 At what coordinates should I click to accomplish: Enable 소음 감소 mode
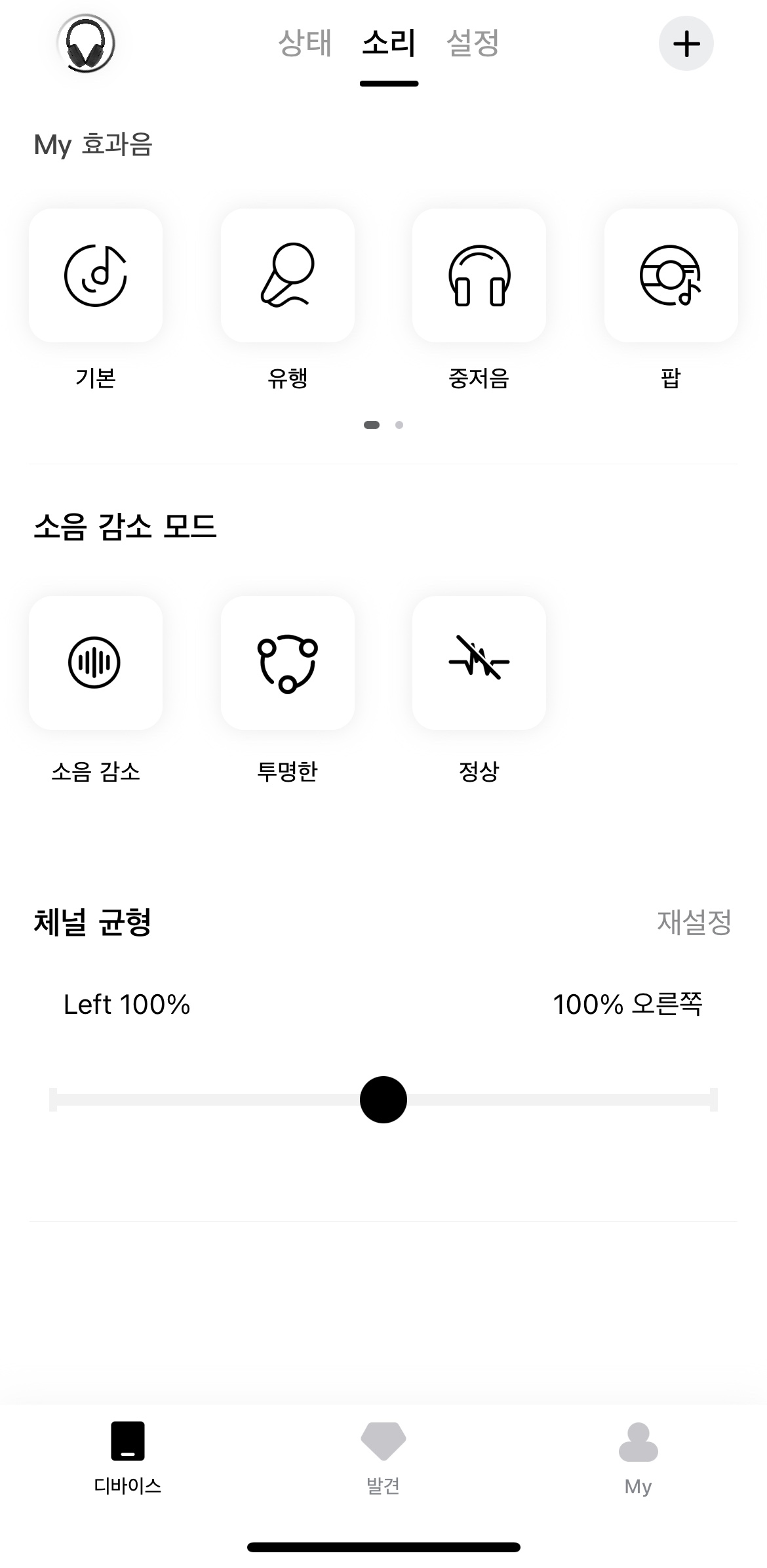coord(96,662)
